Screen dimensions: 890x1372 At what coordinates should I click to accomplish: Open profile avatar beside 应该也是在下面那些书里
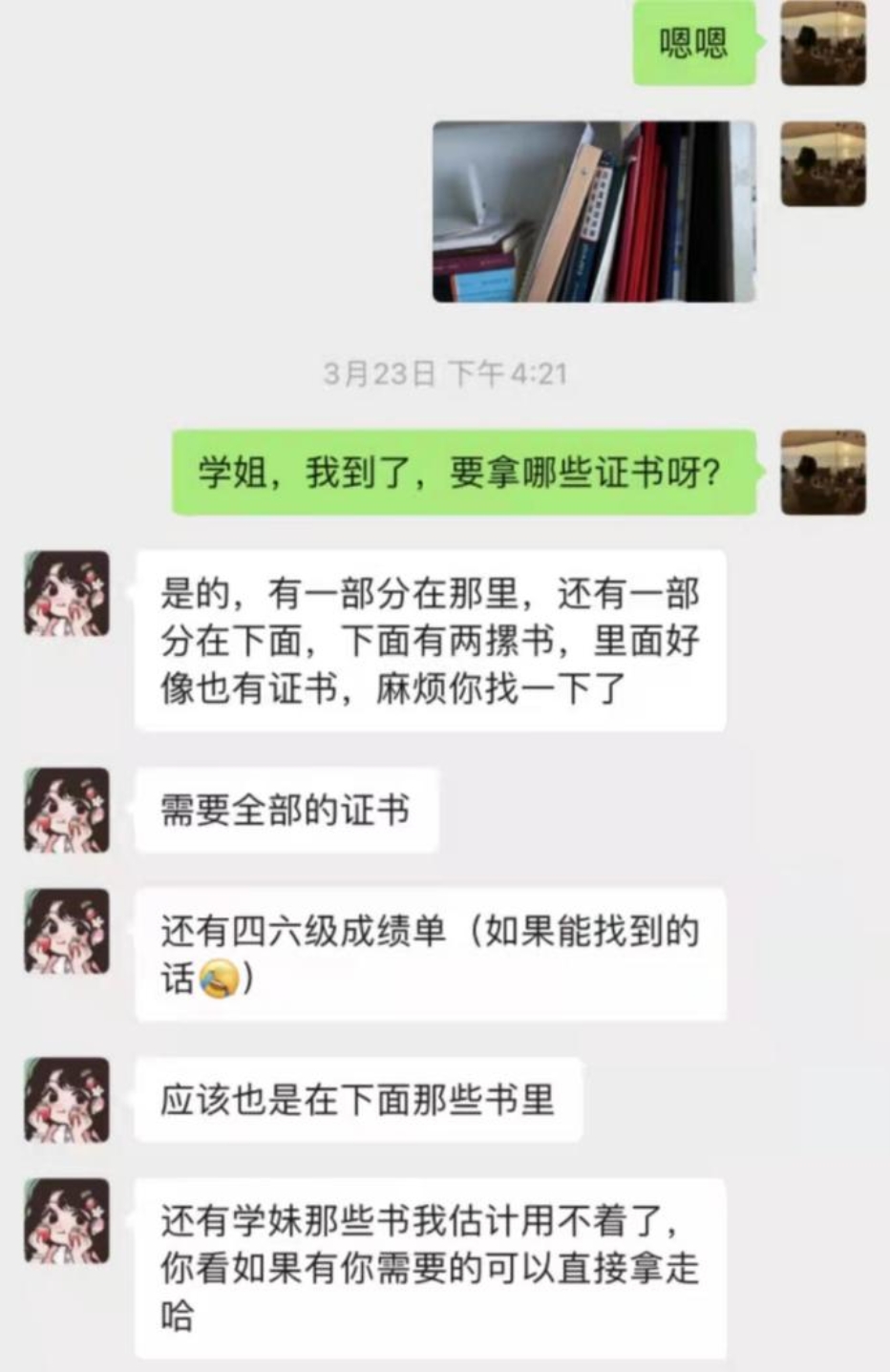pos(67,1100)
